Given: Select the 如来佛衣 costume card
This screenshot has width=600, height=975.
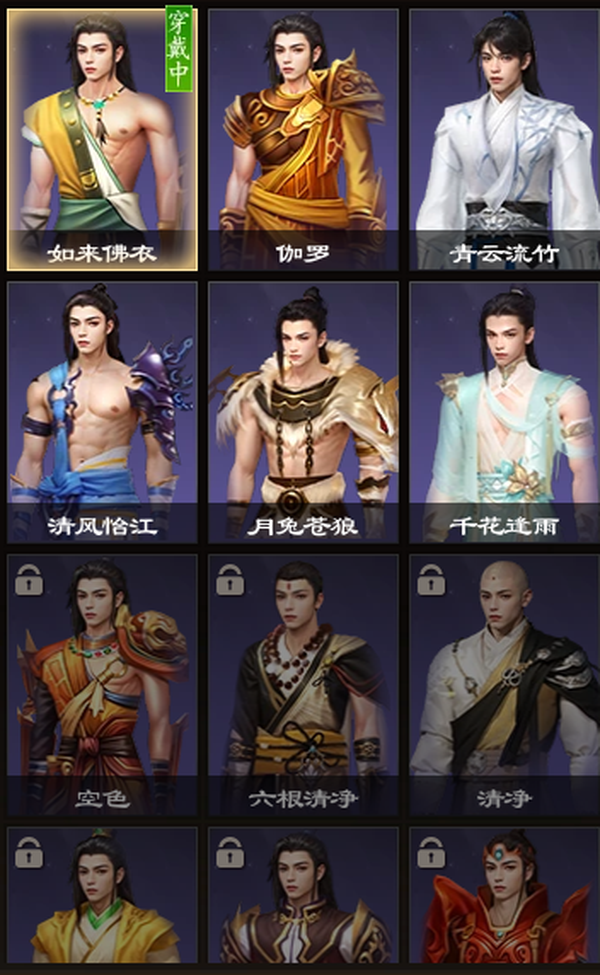Looking at the screenshot, I should 102,140.
